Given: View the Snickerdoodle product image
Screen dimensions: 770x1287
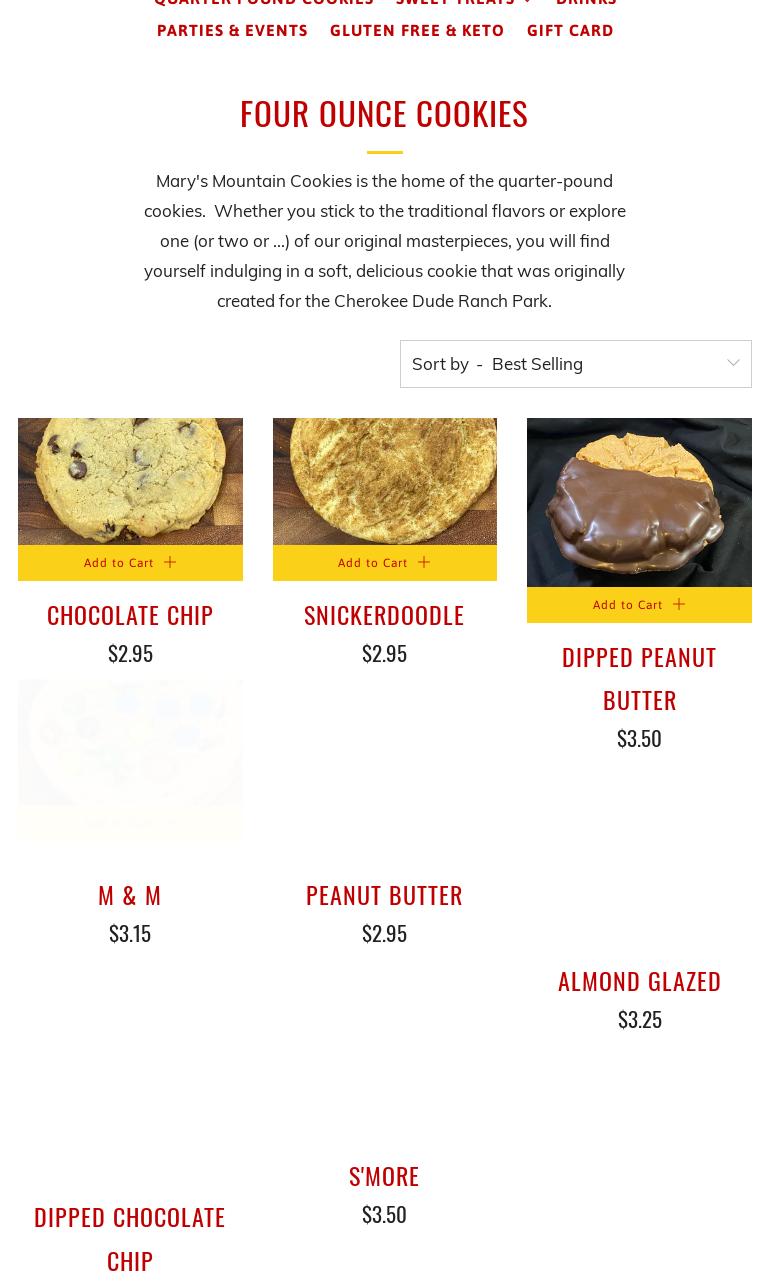Looking at the screenshot, I should [x=385, y=481].
